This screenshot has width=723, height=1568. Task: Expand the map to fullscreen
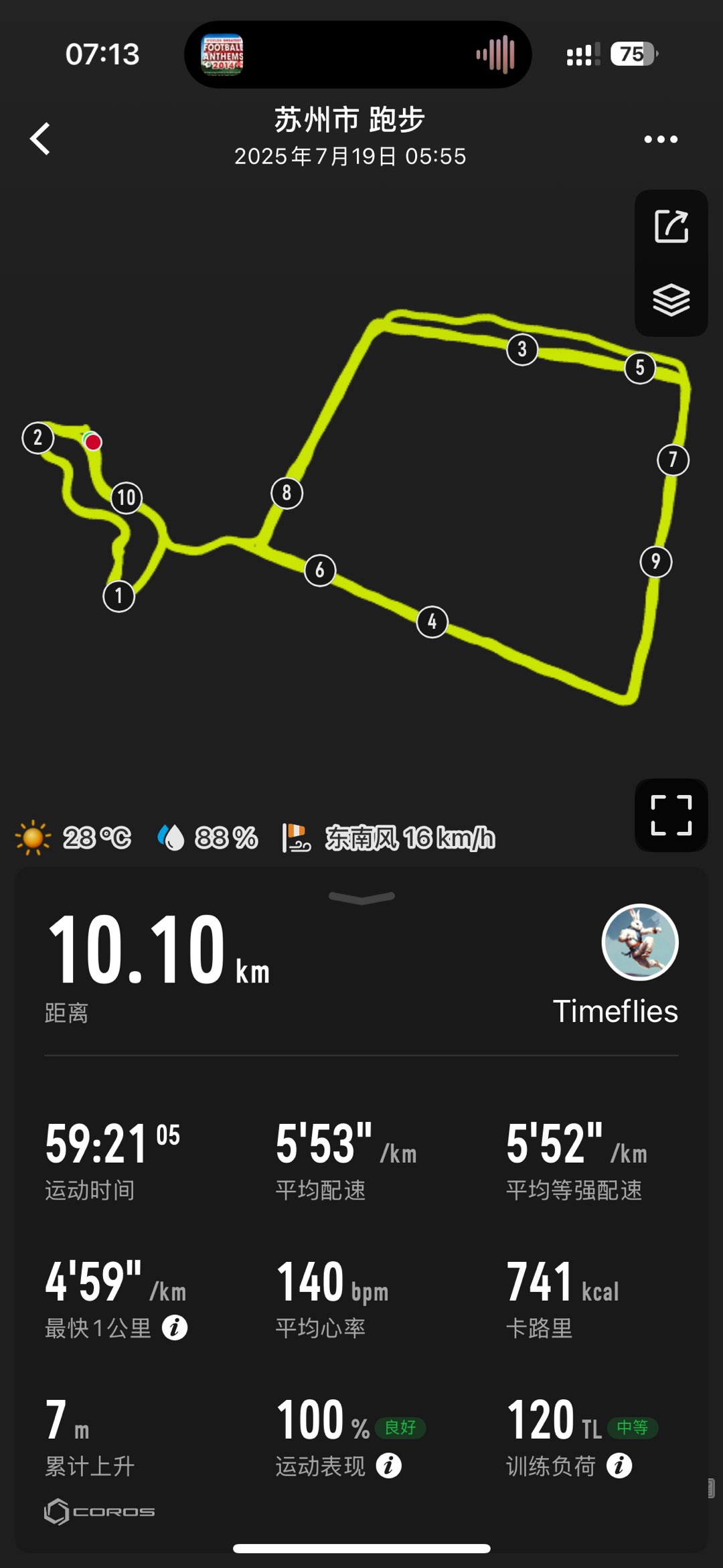coord(671,815)
